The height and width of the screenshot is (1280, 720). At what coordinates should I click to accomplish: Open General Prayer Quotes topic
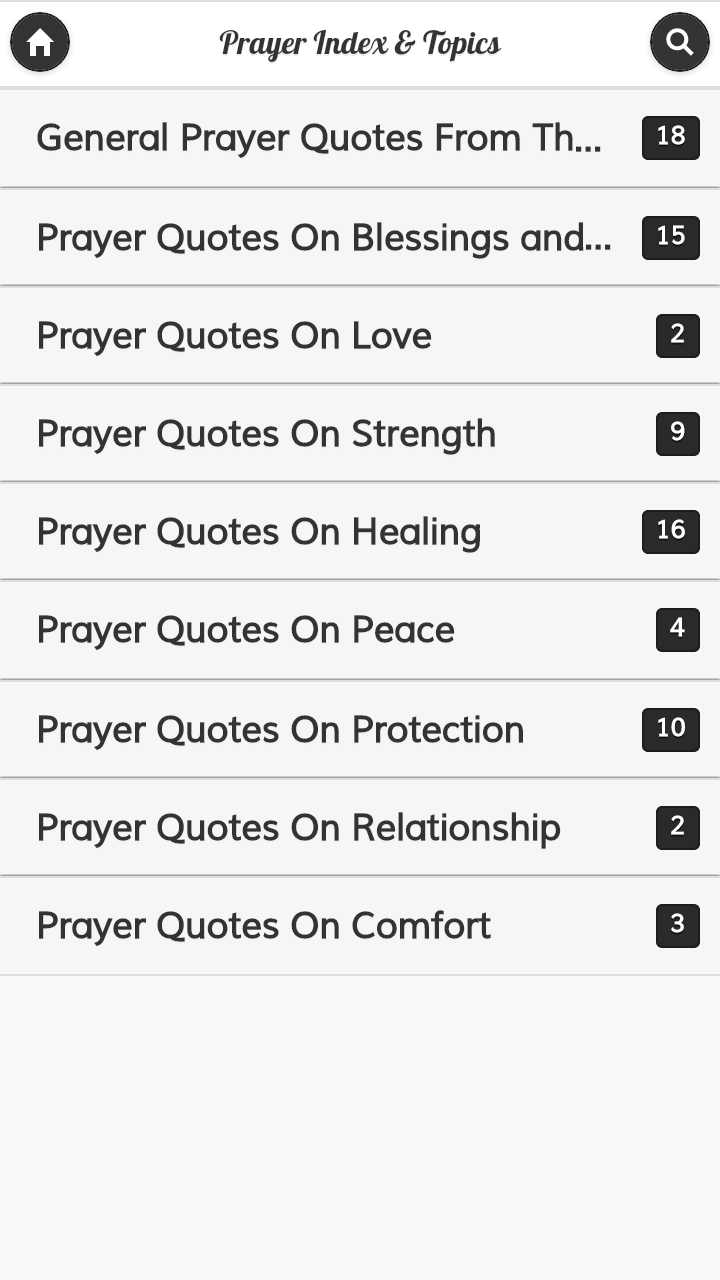click(x=320, y=138)
